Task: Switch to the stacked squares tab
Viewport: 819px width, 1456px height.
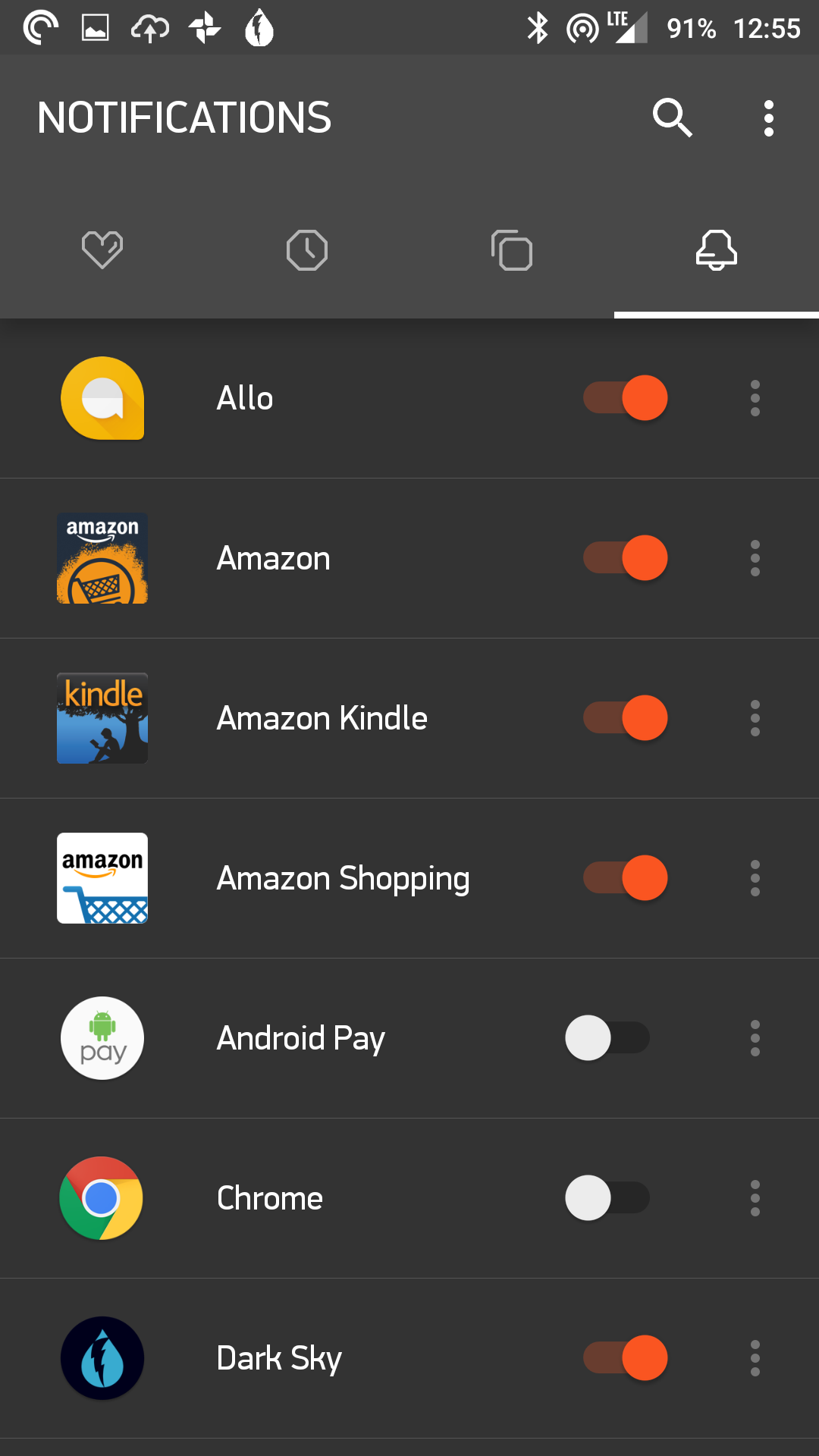Action: [512, 250]
